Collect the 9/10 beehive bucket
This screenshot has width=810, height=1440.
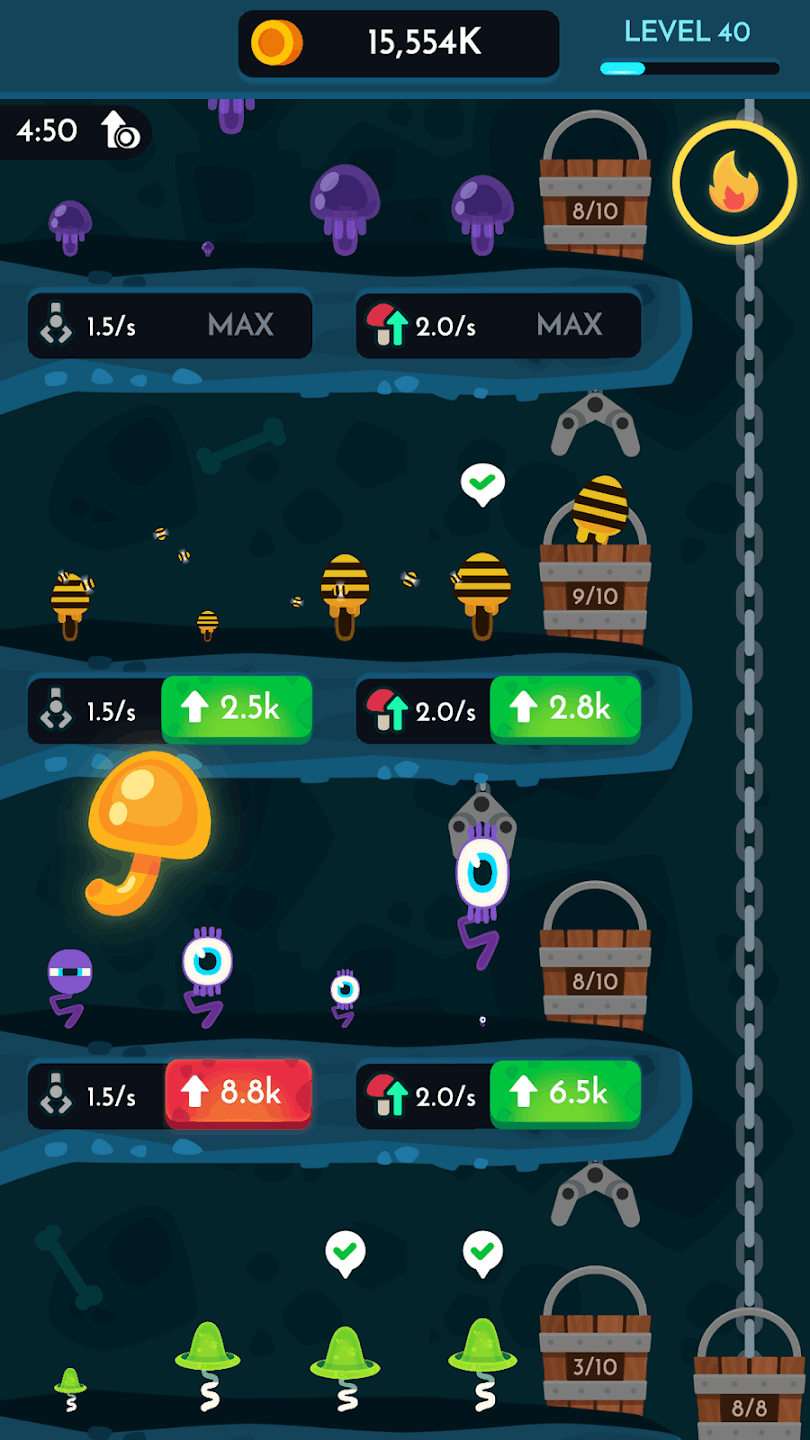click(597, 595)
